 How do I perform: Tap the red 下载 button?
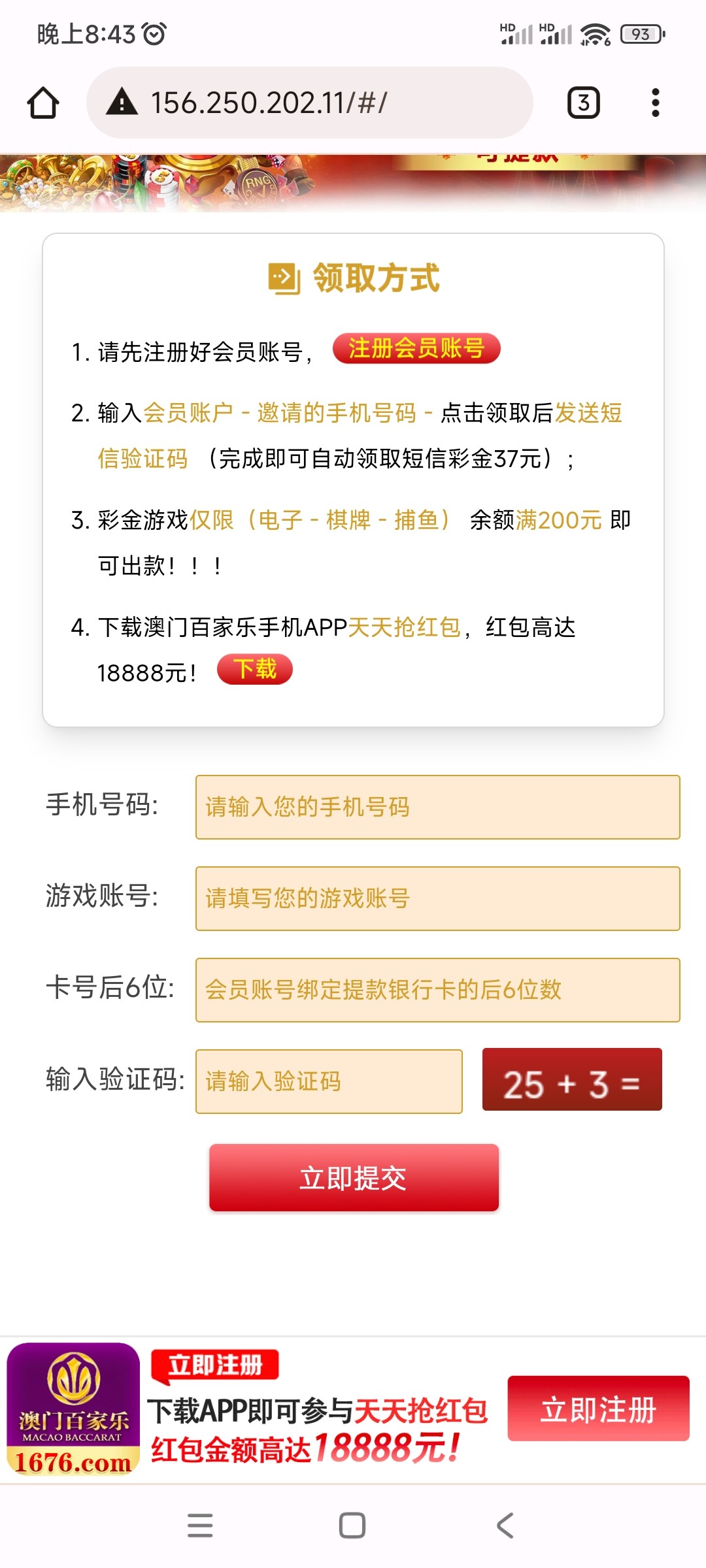pyautogui.click(x=255, y=670)
